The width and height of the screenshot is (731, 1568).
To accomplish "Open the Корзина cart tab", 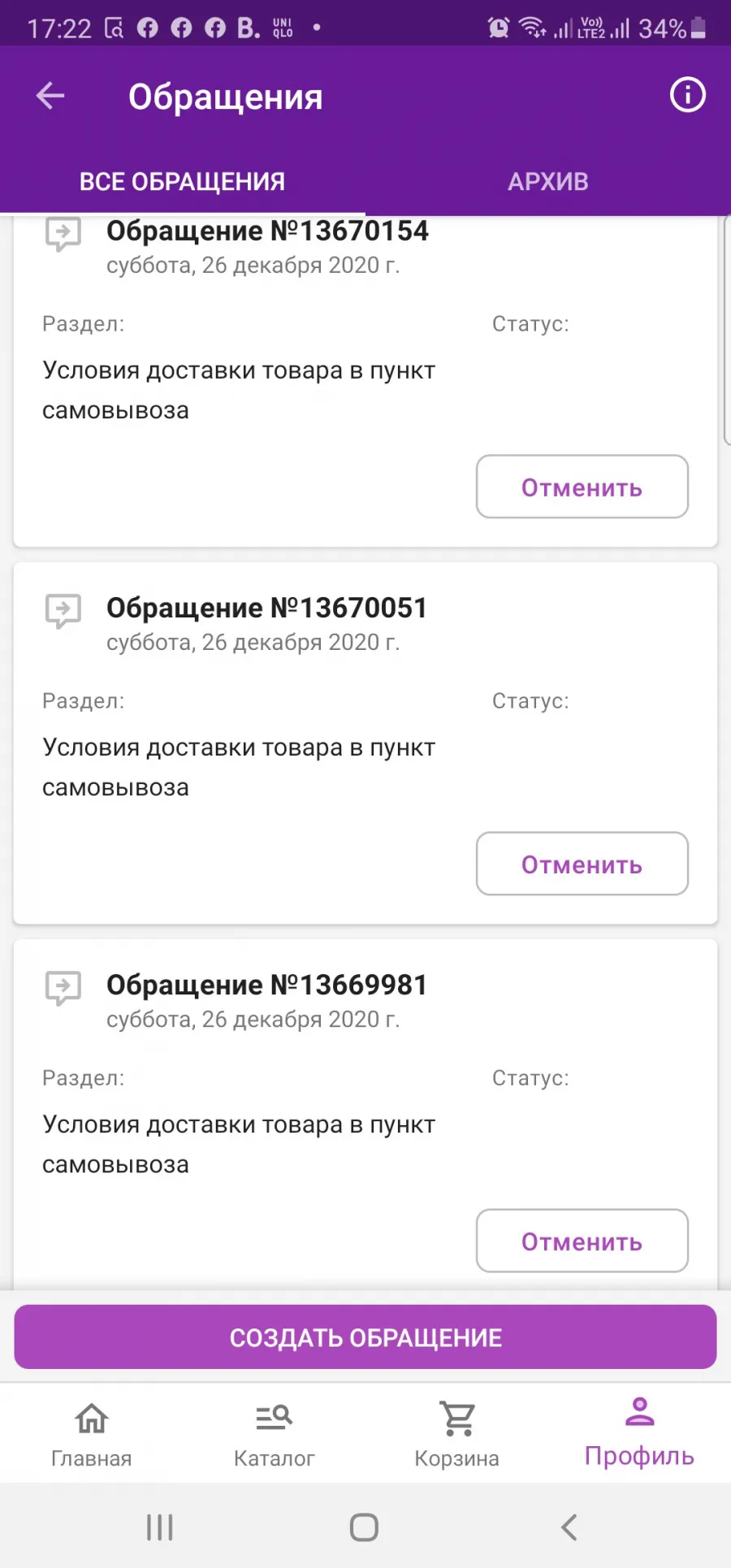I will (457, 1435).
